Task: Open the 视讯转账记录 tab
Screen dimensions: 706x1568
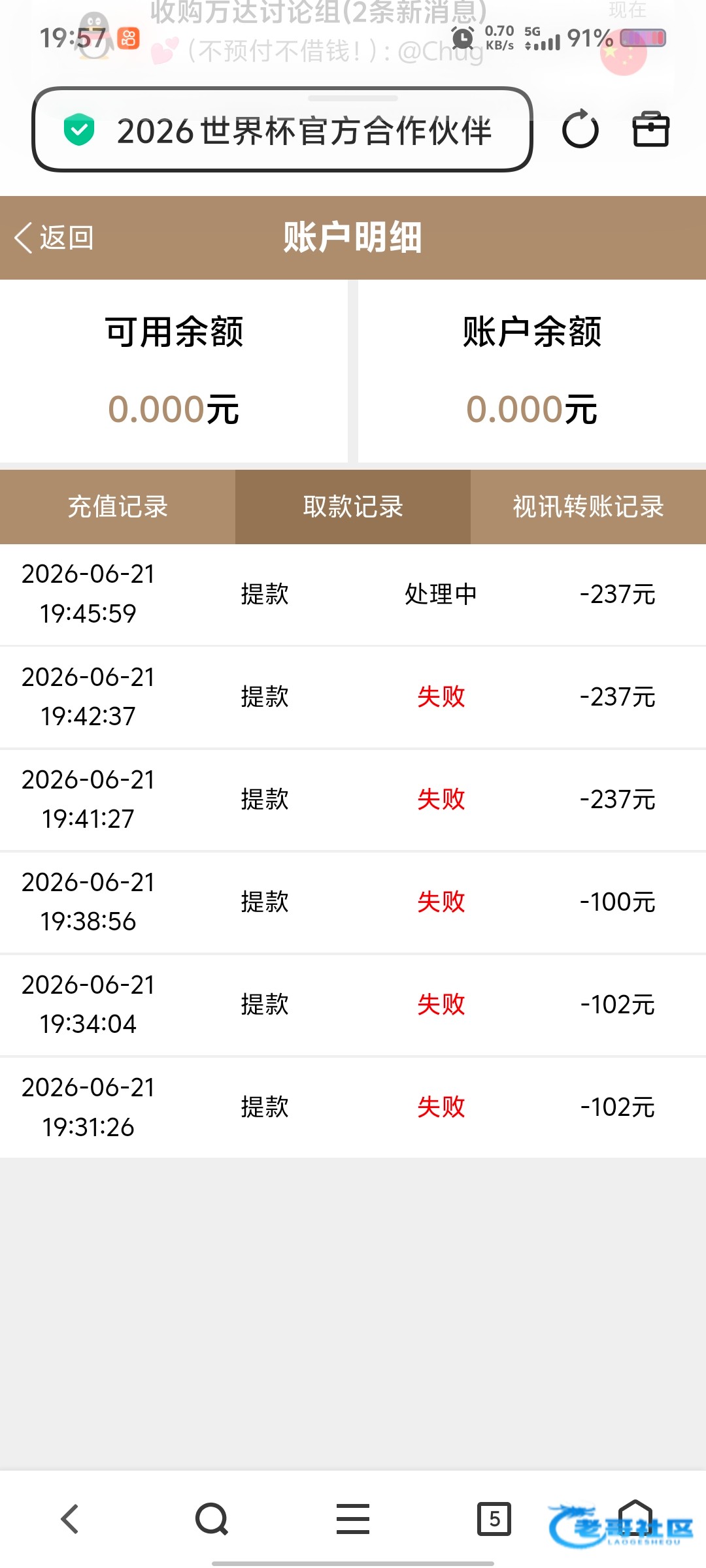Action: [x=588, y=507]
